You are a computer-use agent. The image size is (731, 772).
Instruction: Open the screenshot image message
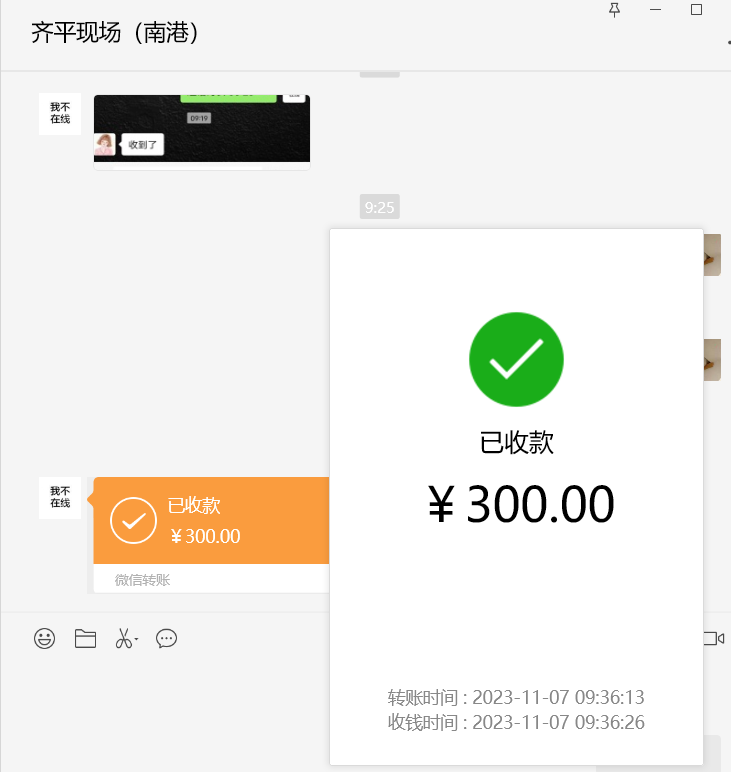[201, 129]
